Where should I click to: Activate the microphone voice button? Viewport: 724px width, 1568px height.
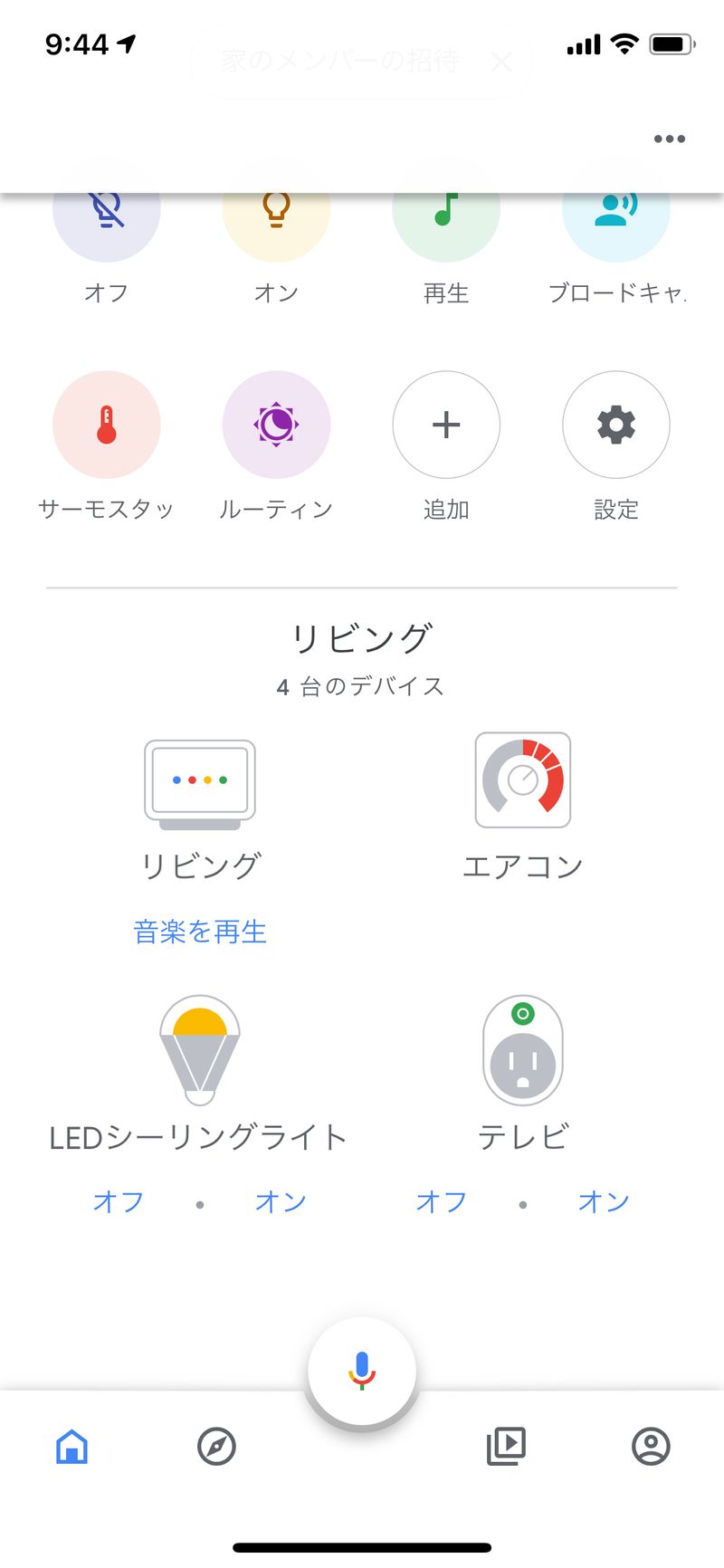362,1371
